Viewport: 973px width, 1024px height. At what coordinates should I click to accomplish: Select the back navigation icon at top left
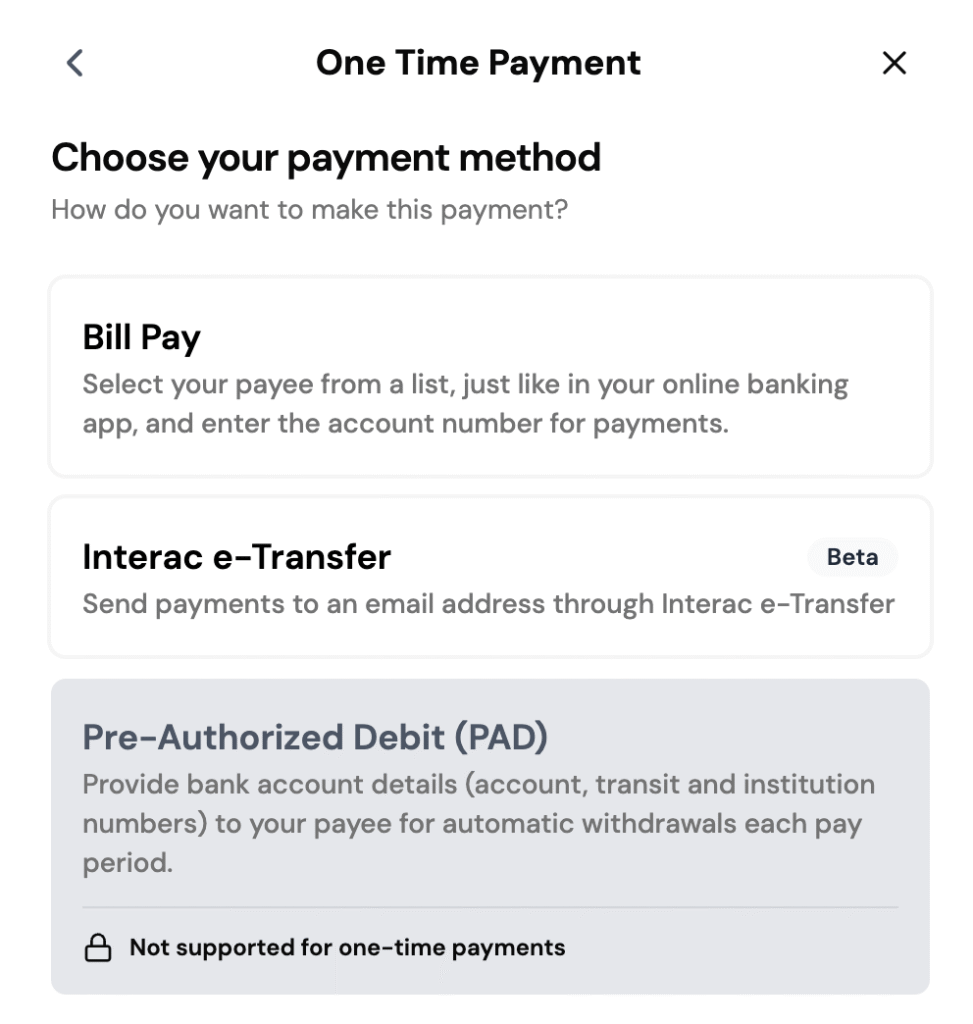(73, 62)
